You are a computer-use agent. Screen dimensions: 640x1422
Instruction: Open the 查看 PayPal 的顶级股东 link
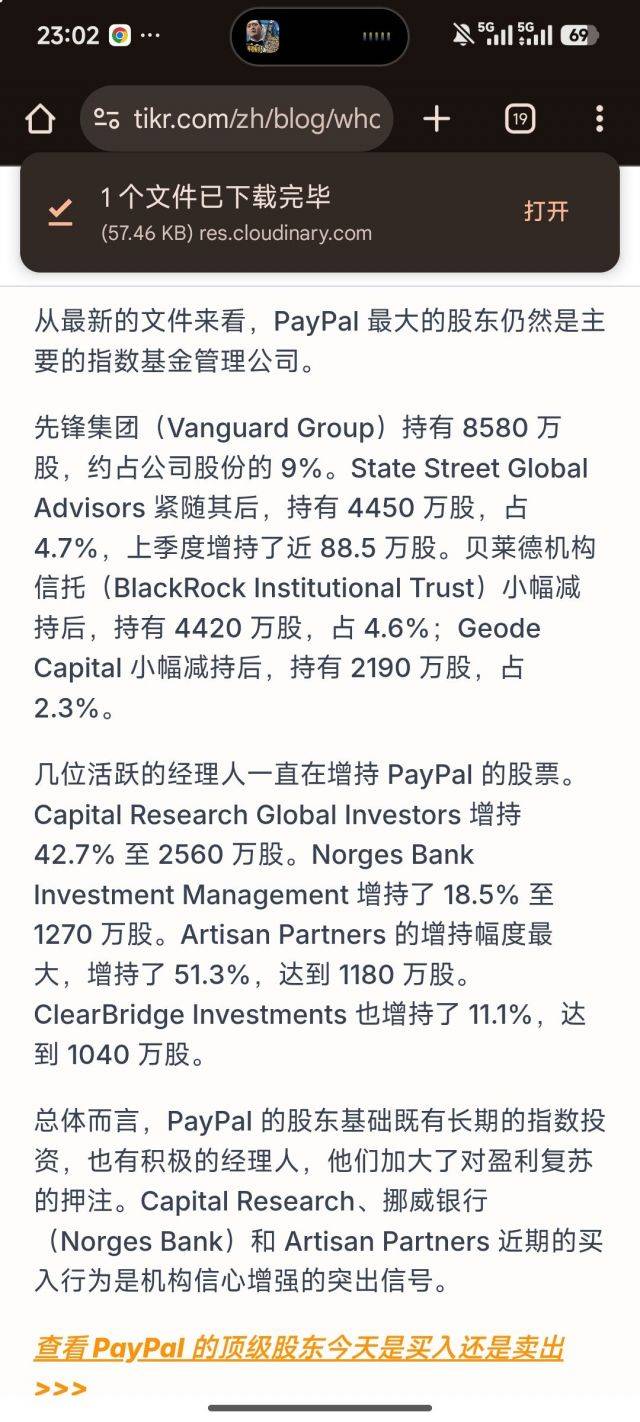(x=299, y=1349)
